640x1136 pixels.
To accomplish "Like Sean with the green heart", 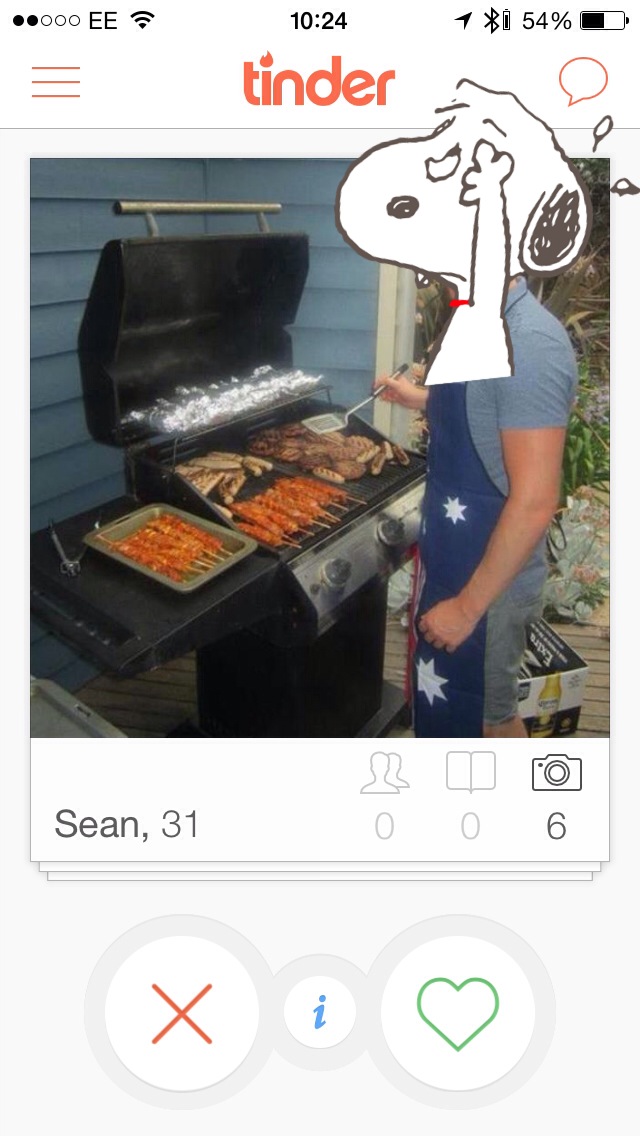I will click(x=458, y=1013).
